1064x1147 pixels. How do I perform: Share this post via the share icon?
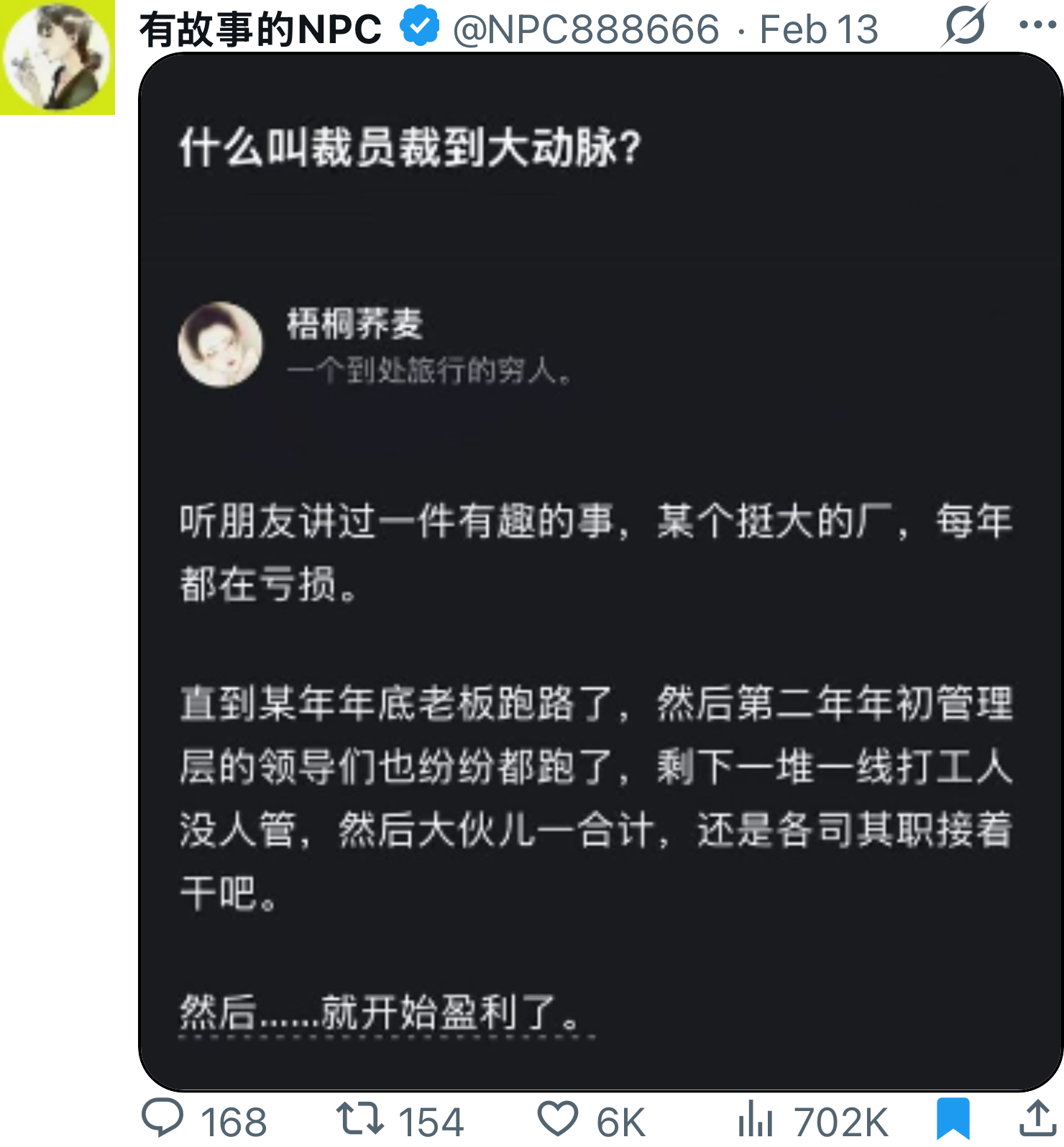tap(1037, 1118)
